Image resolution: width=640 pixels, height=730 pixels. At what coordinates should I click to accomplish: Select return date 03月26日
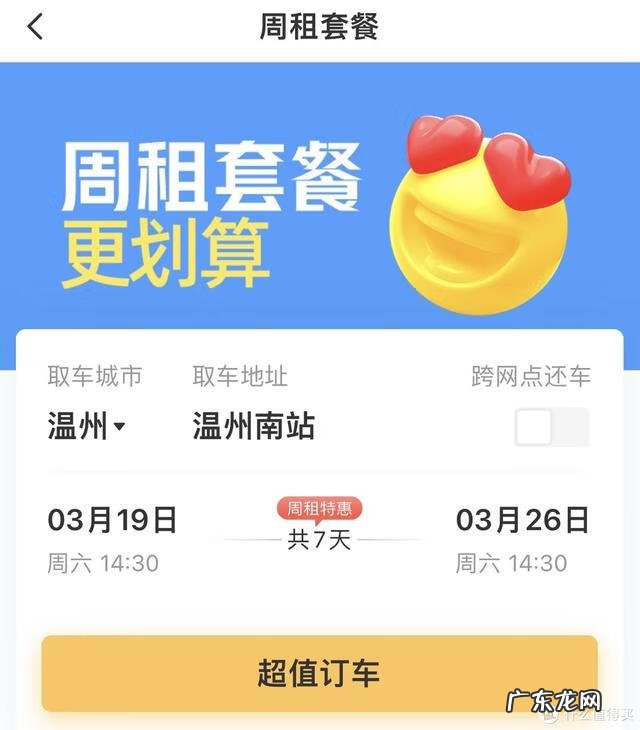tap(522, 521)
